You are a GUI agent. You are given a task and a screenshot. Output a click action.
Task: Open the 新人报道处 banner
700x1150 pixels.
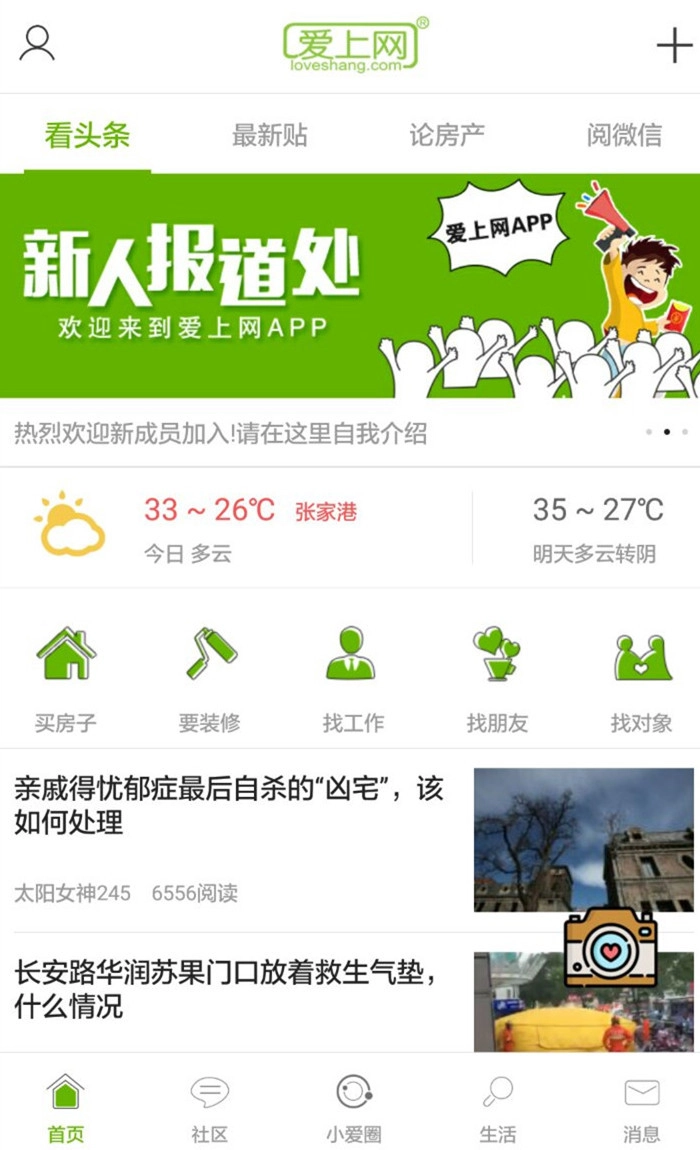[350, 286]
